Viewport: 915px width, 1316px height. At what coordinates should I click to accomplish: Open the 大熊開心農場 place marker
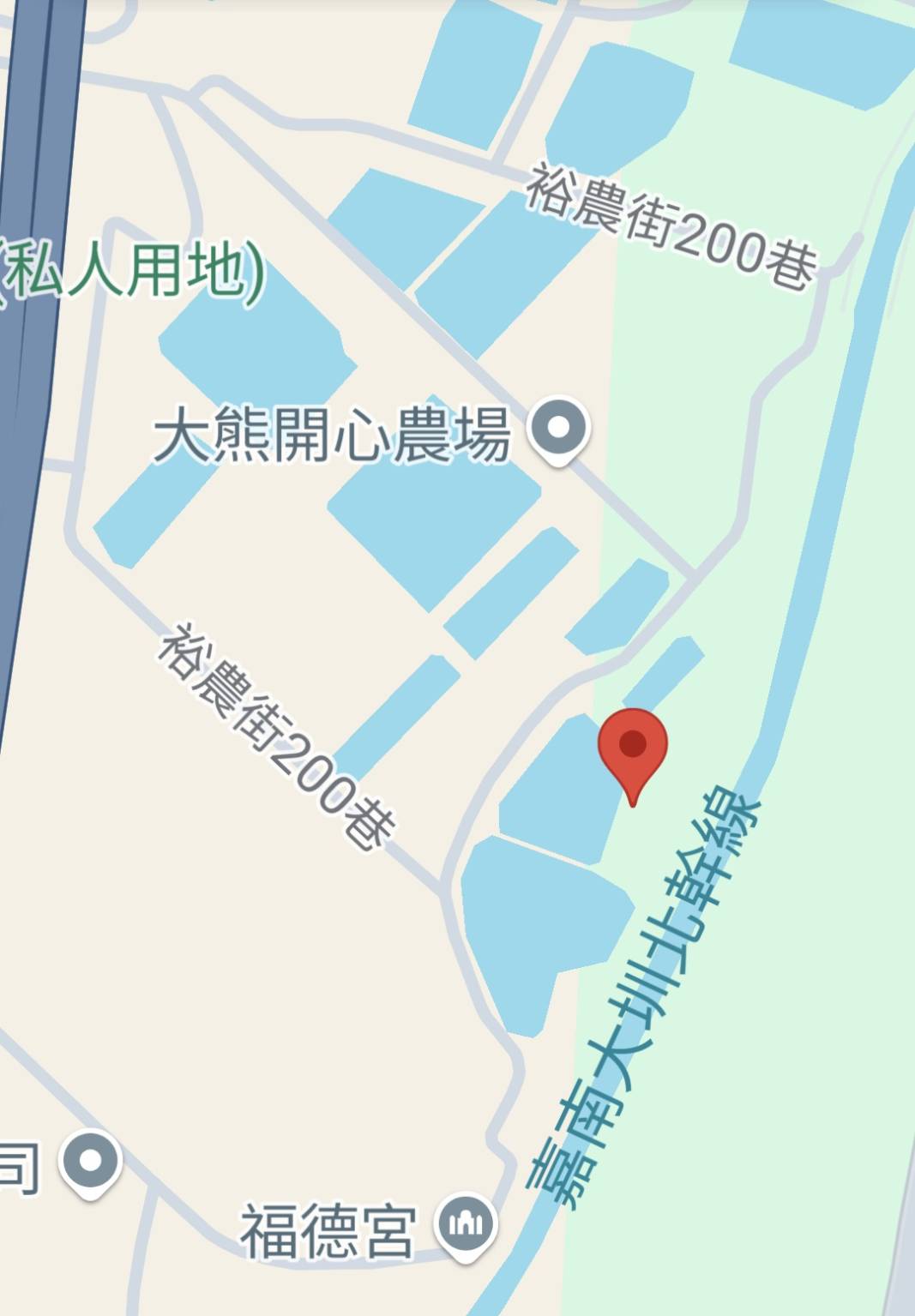point(558,427)
